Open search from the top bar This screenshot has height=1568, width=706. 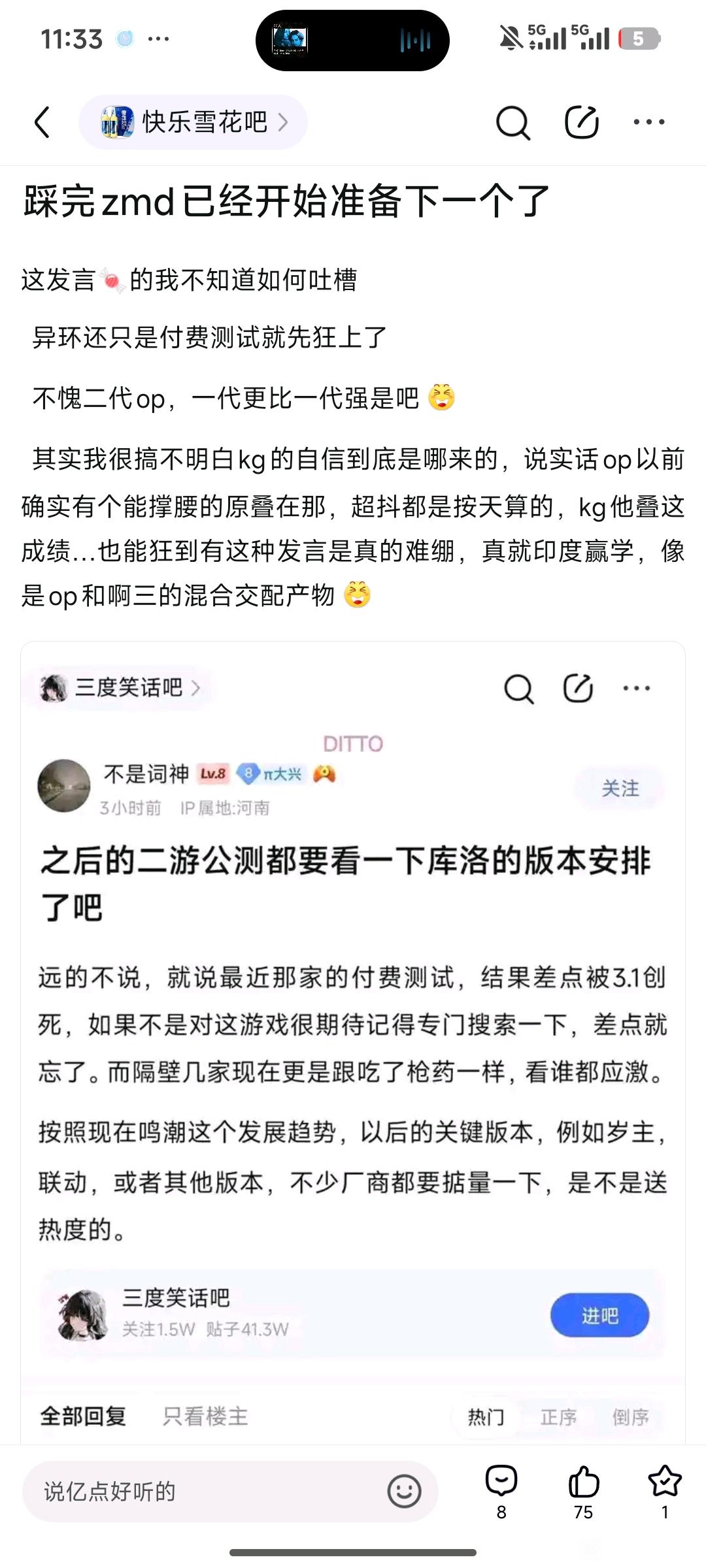[x=513, y=122]
